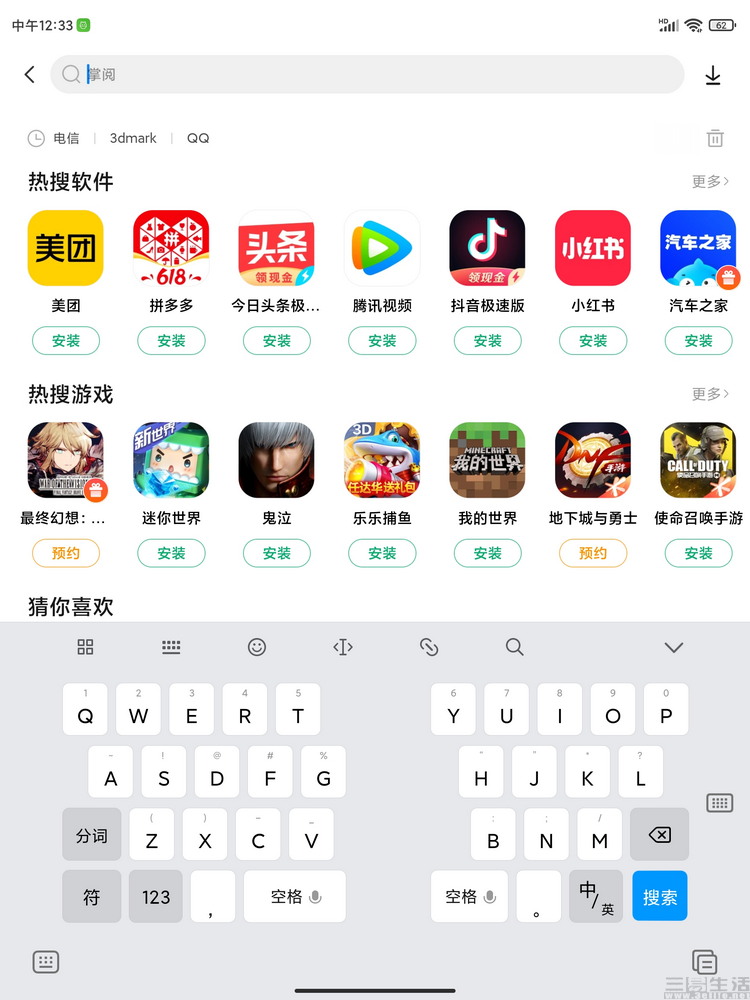Clear search history with trash icon
Image resolution: width=750 pixels, height=1000 pixels.
tap(715, 139)
